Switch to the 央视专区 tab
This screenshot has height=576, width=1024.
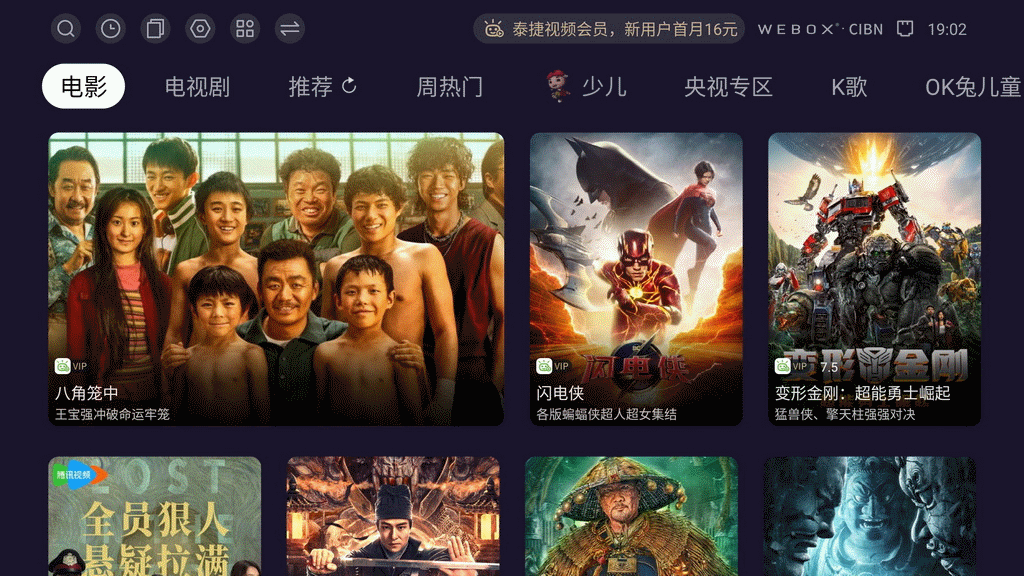pyautogui.click(x=729, y=87)
